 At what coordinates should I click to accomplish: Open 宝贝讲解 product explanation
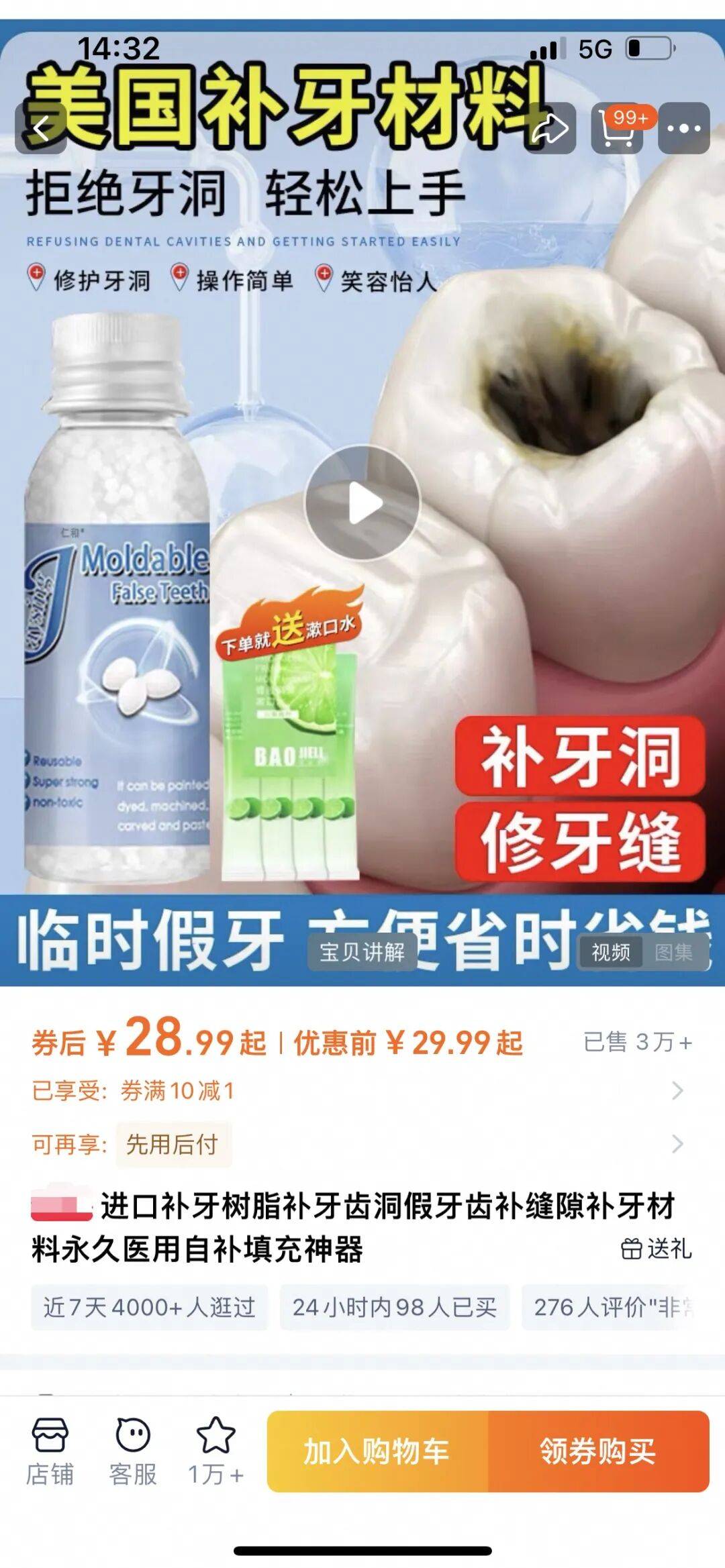pyautogui.click(x=362, y=951)
